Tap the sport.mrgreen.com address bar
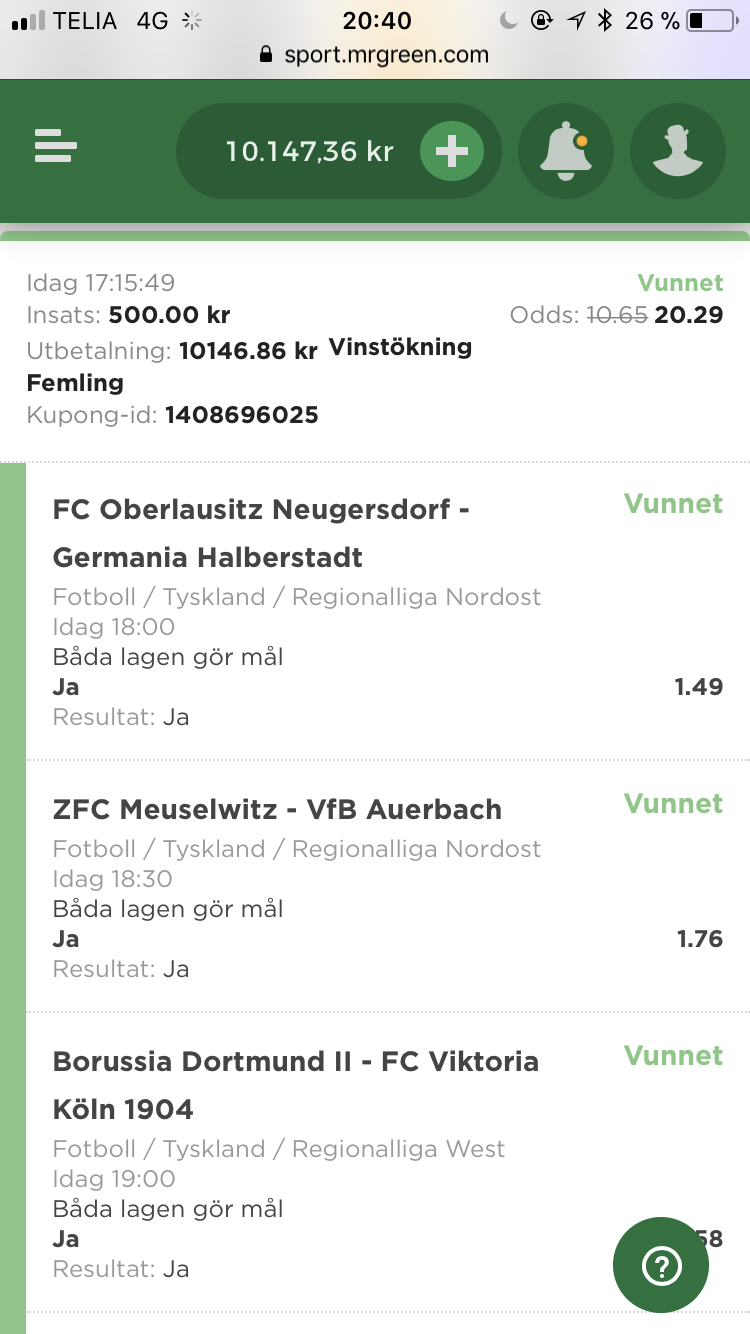The height and width of the screenshot is (1334, 750). point(375,55)
